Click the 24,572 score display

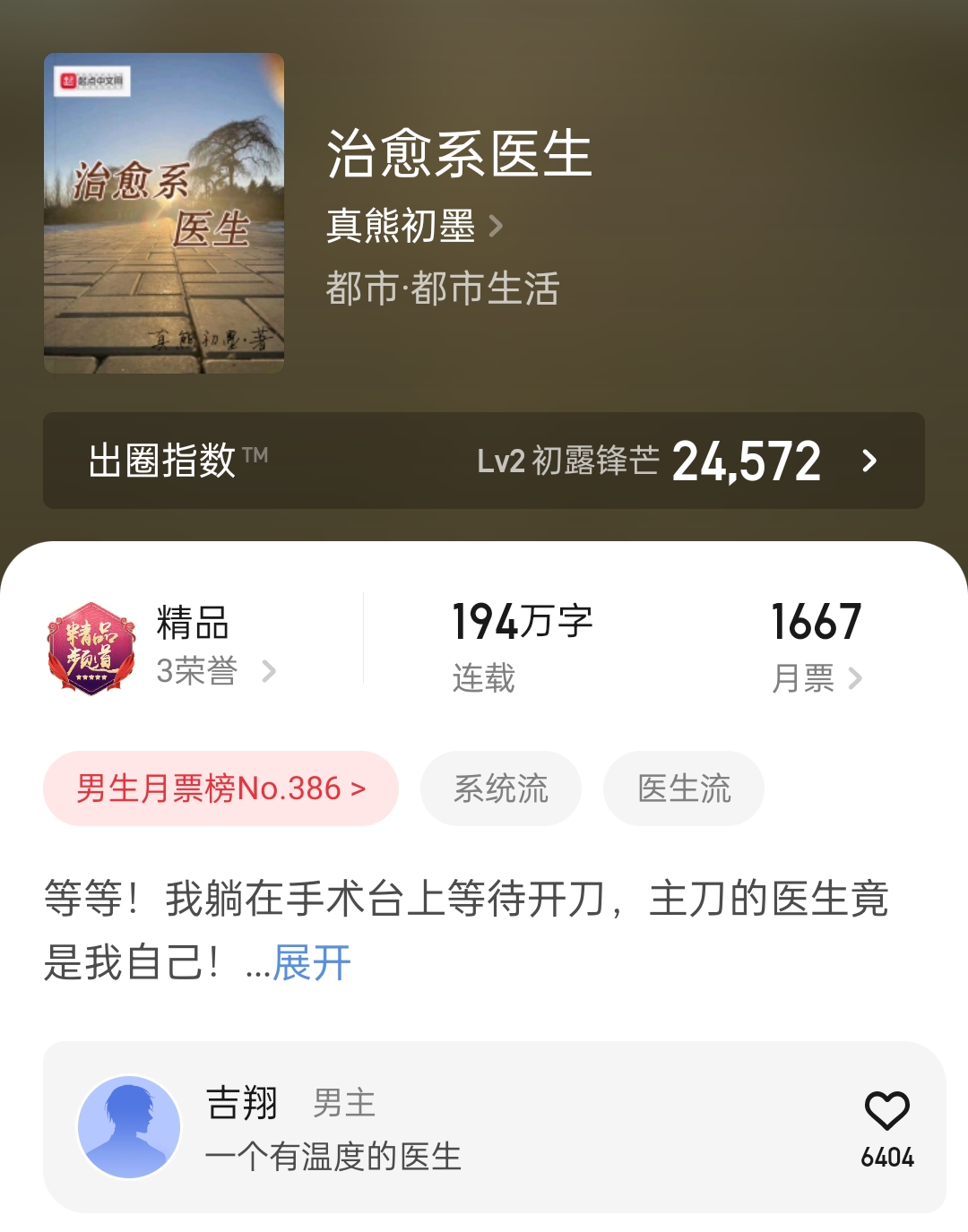(x=747, y=459)
